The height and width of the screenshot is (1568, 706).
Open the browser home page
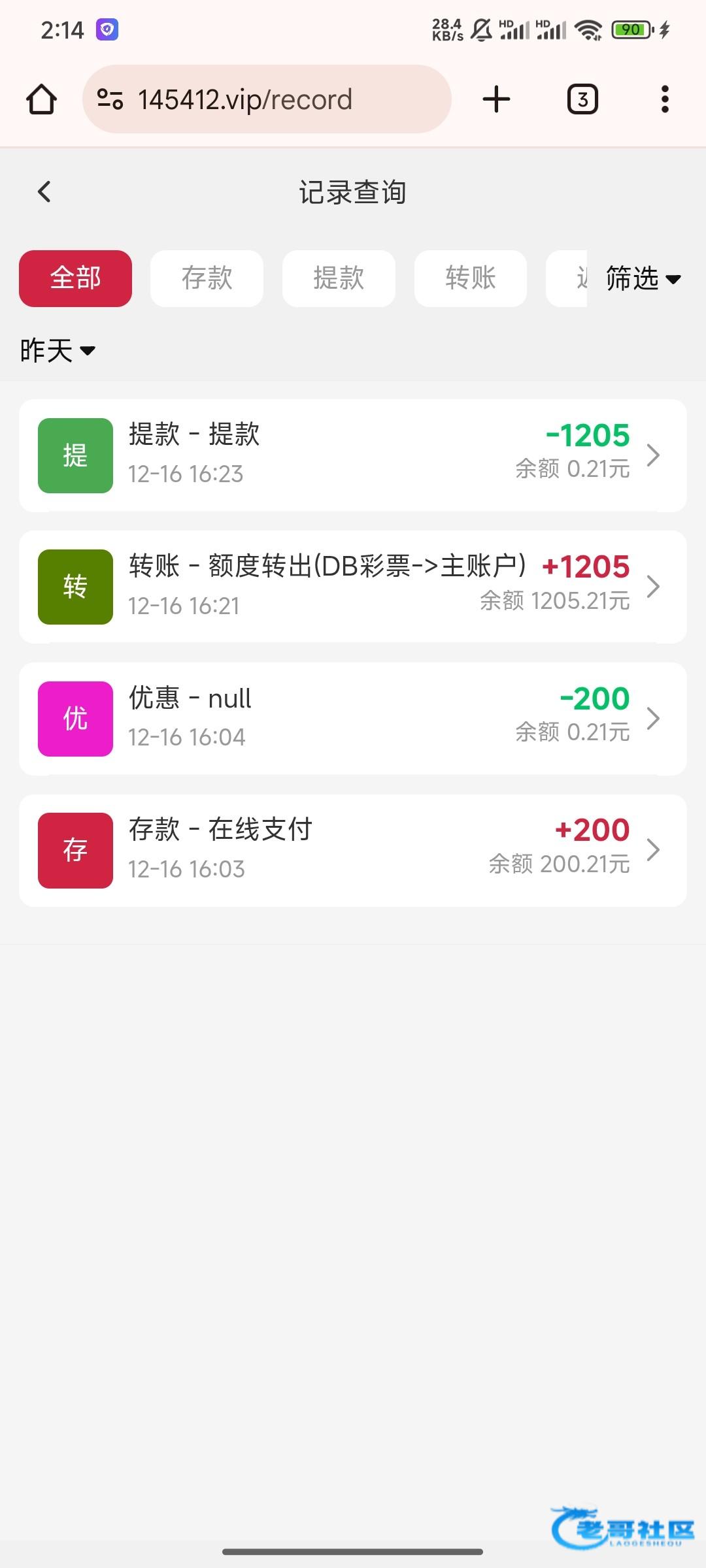click(x=41, y=100)
